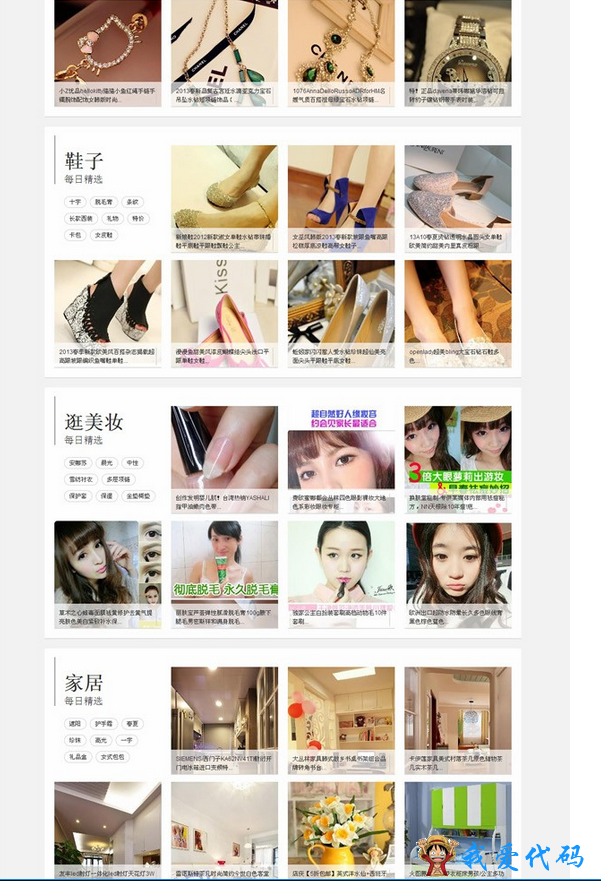Select the 多层项链 tag in 逛美妆
Screen dimensions: 601x881
117,479
